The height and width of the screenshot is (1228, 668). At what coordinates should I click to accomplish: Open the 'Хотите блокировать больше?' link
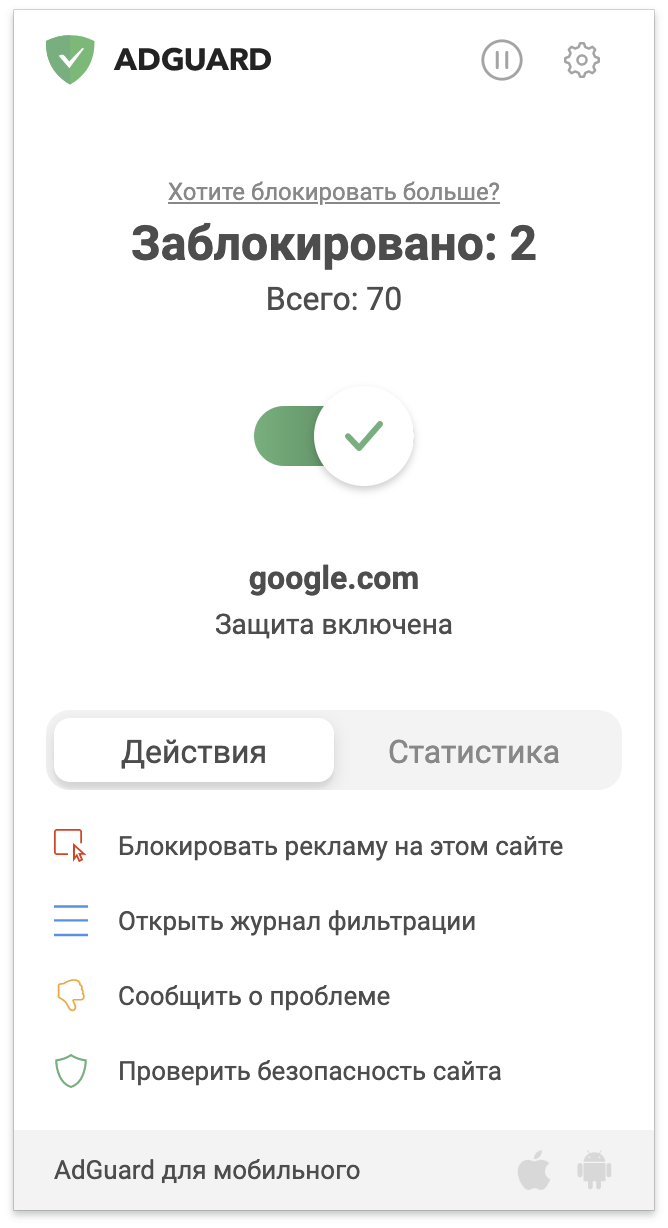pos(334,192)
